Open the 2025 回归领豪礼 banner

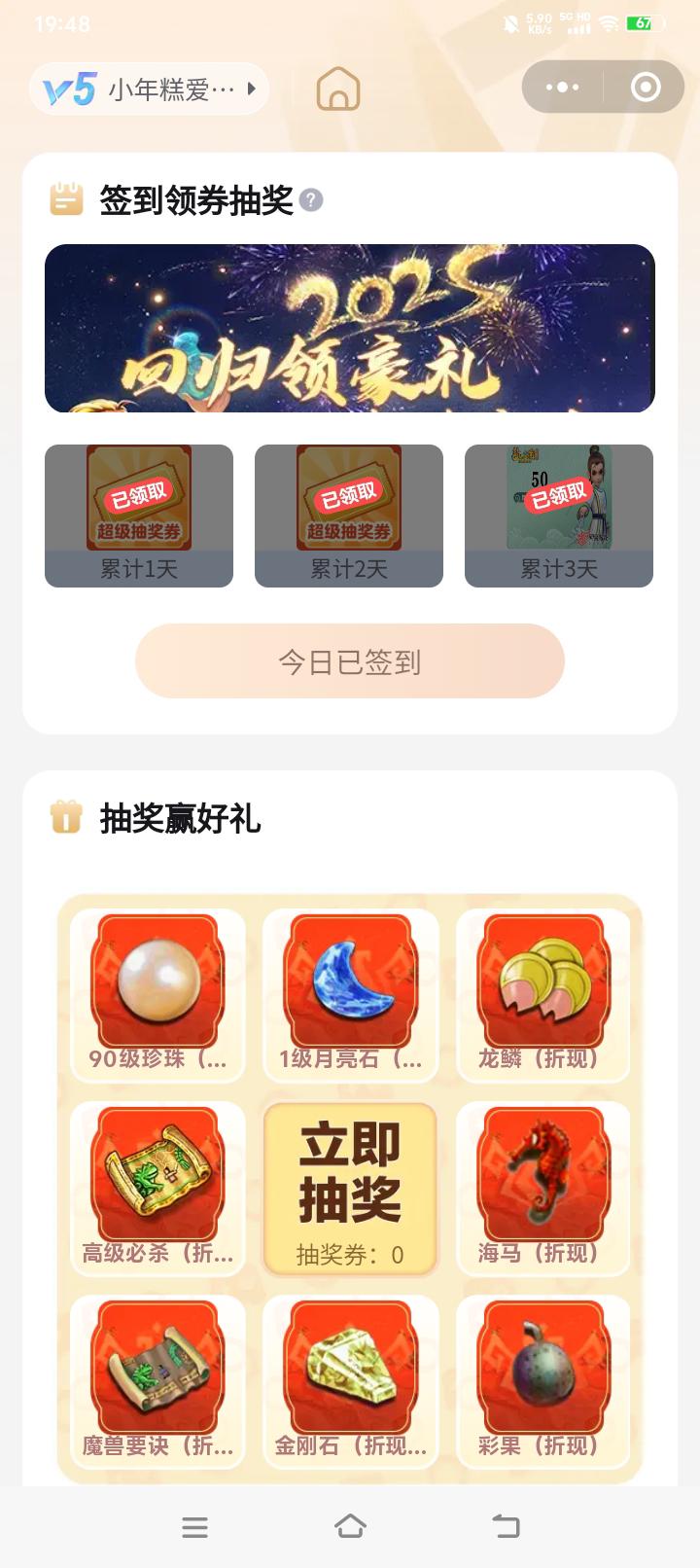(x=350, y=328)
